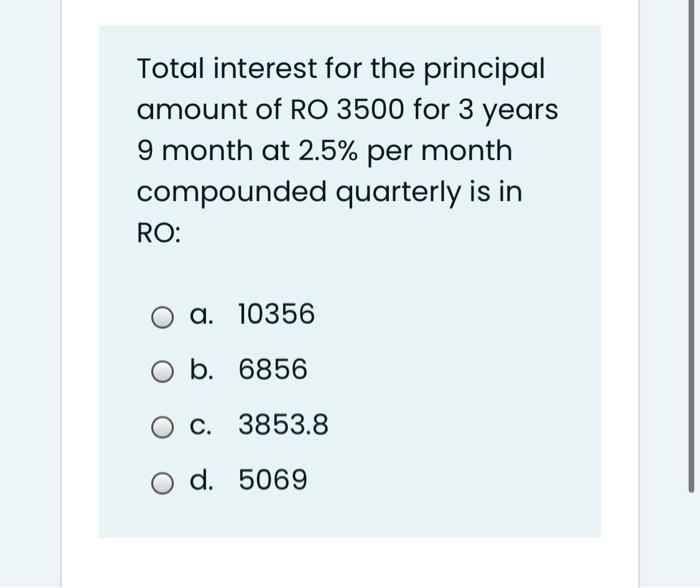This screenshot has width=700, height=588.
Task: Choose answer option b. 6856
Action: 163,372
